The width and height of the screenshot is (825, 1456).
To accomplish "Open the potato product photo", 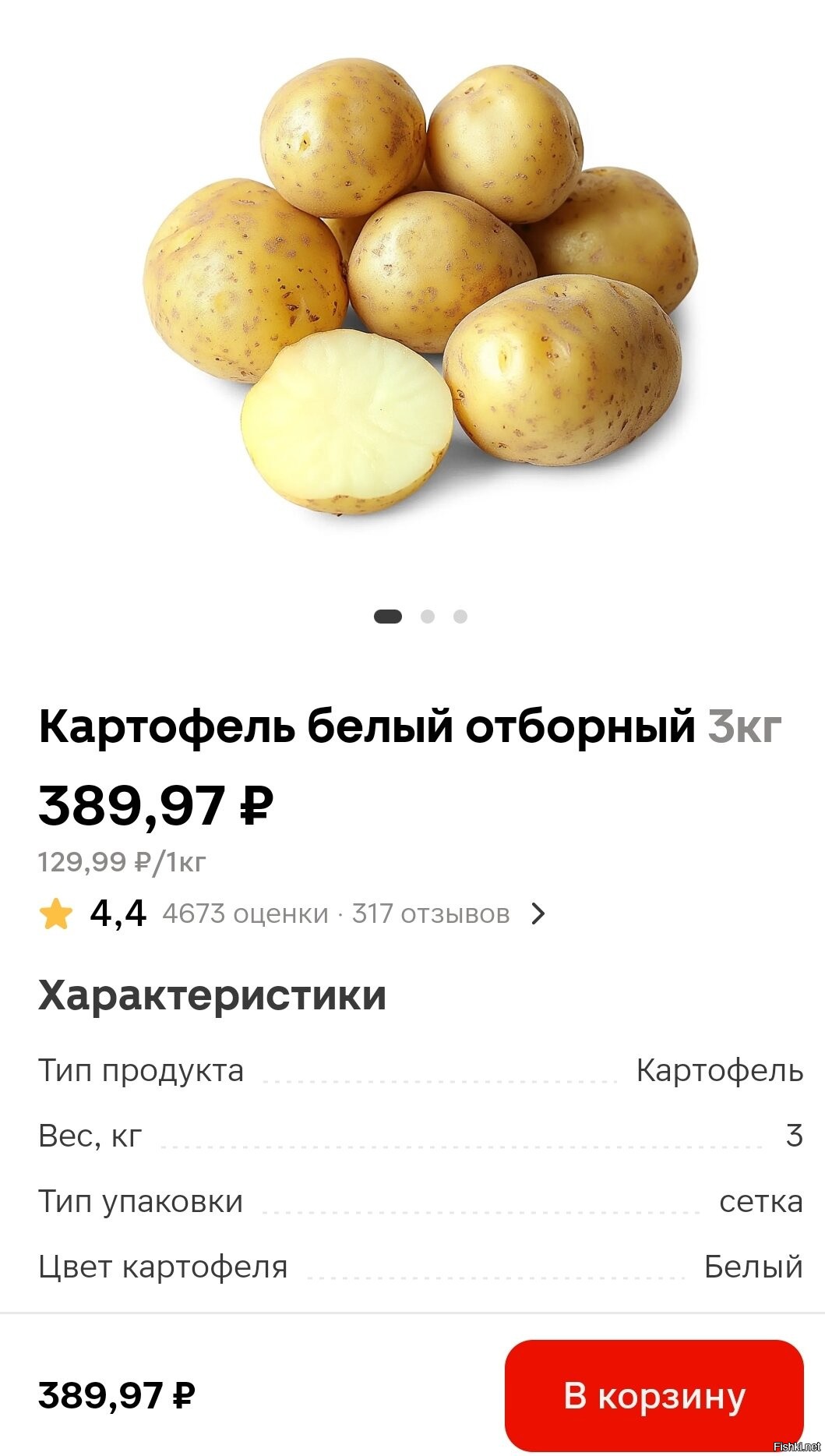I will [421, 287].
